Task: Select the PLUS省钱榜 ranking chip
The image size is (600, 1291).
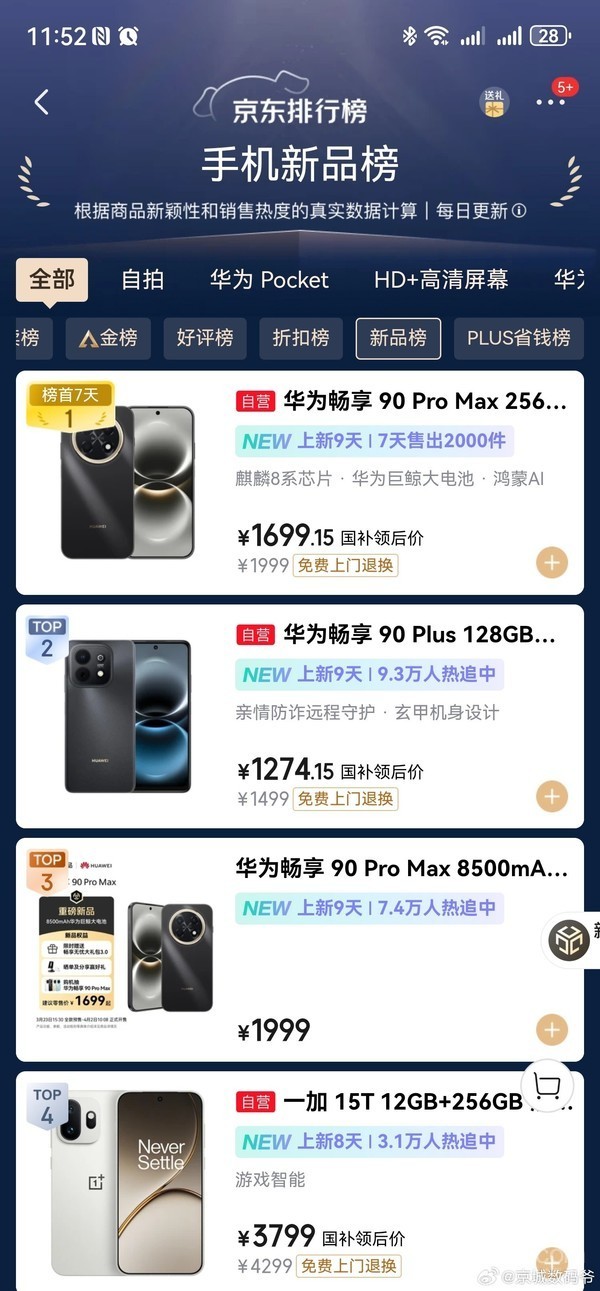Action: (518, 338)
